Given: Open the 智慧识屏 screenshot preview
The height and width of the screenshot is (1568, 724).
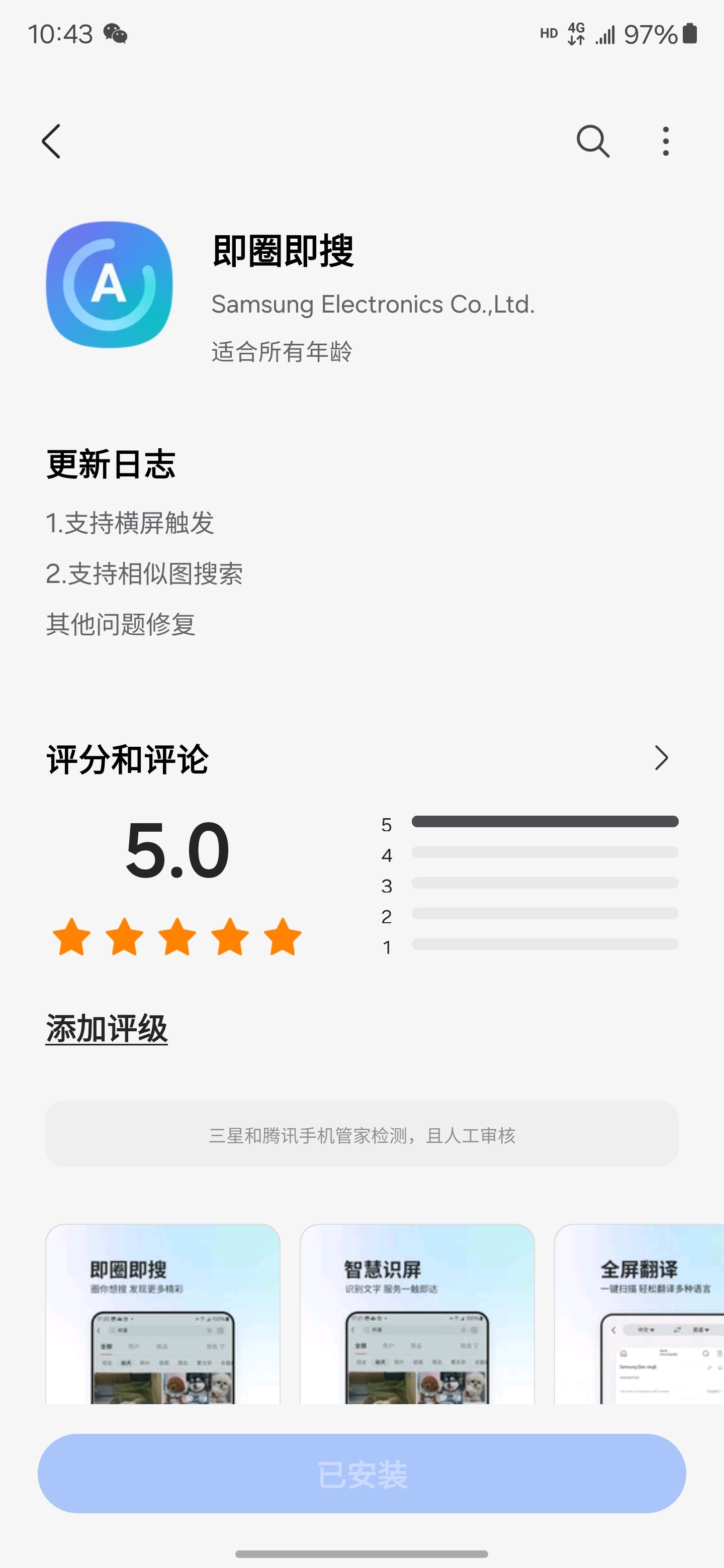Looking at the screenshot, I should 417,1314.
